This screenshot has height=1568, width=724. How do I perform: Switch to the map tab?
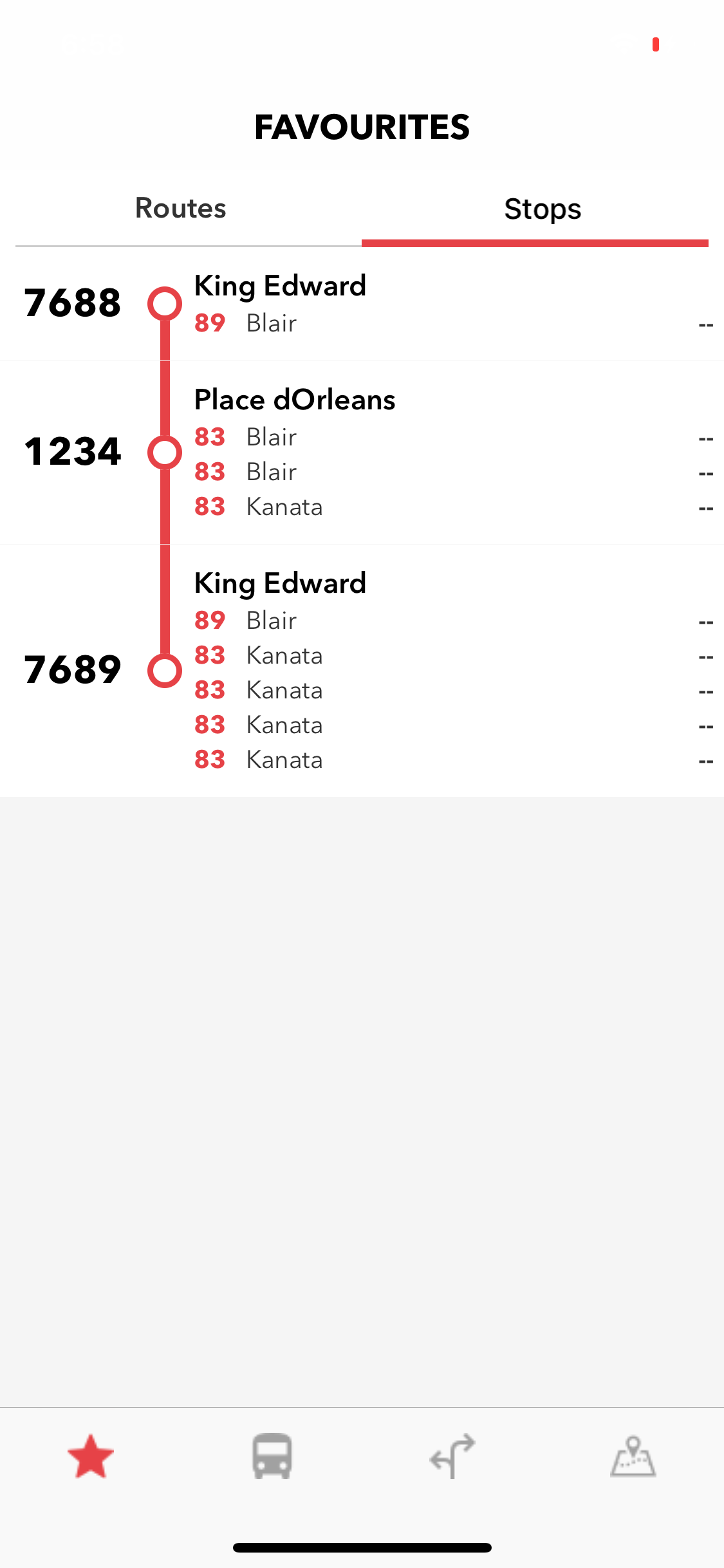(633, 1457)
